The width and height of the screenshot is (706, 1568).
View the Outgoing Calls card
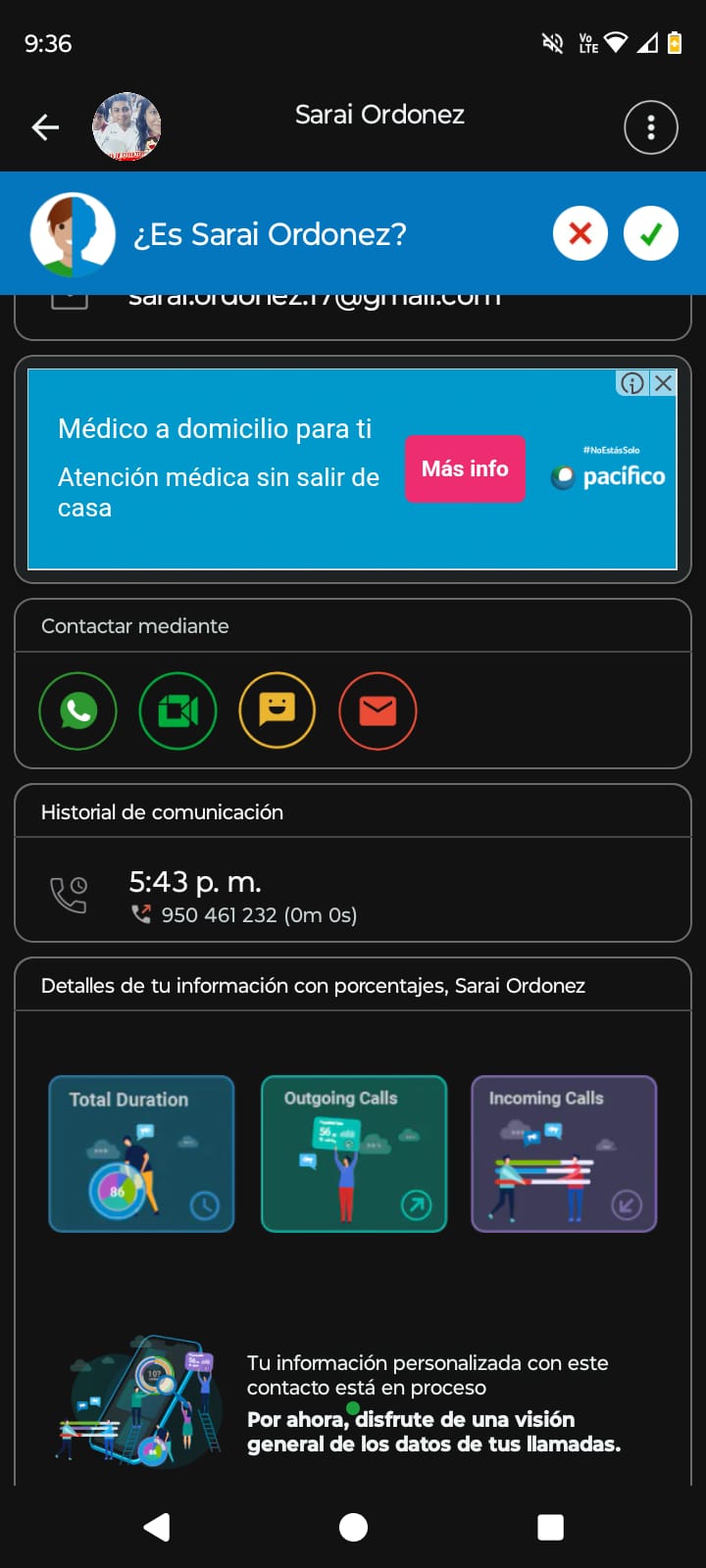pyautogui.click(x=354, y=1153)
